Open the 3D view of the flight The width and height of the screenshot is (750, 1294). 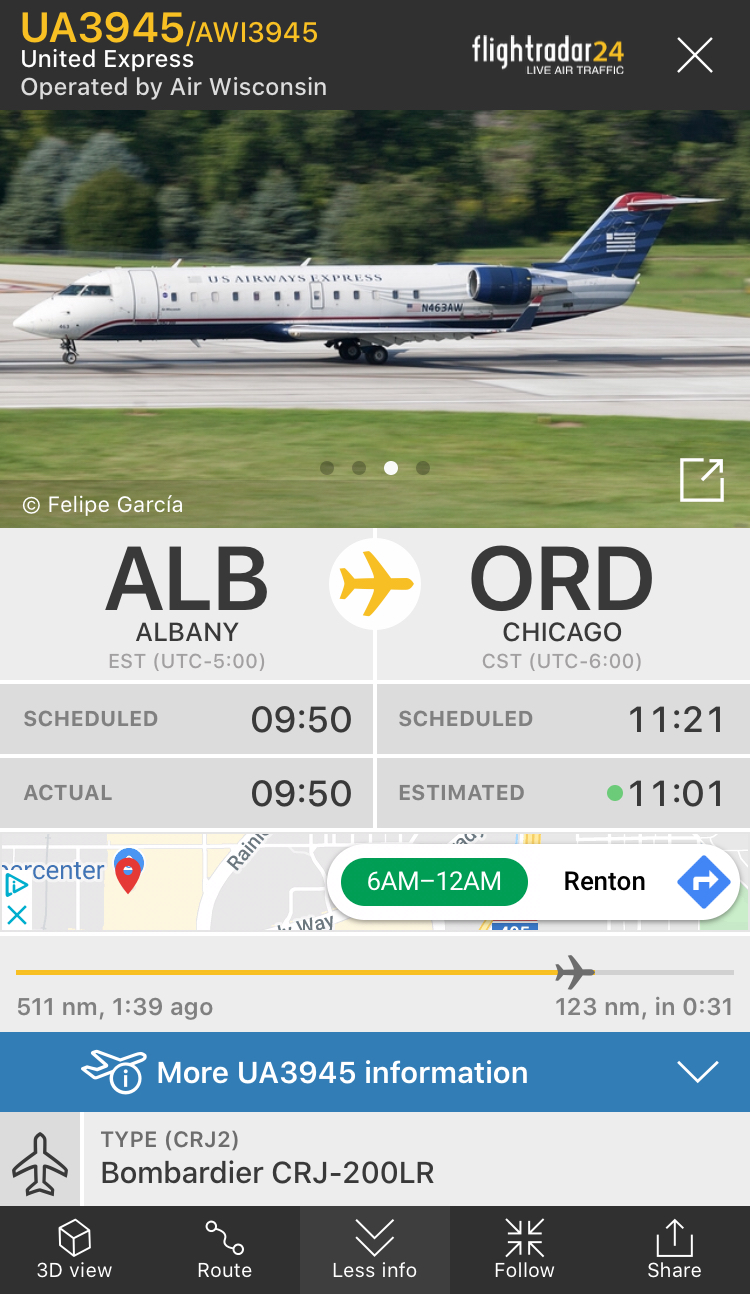coord(75,1250)
